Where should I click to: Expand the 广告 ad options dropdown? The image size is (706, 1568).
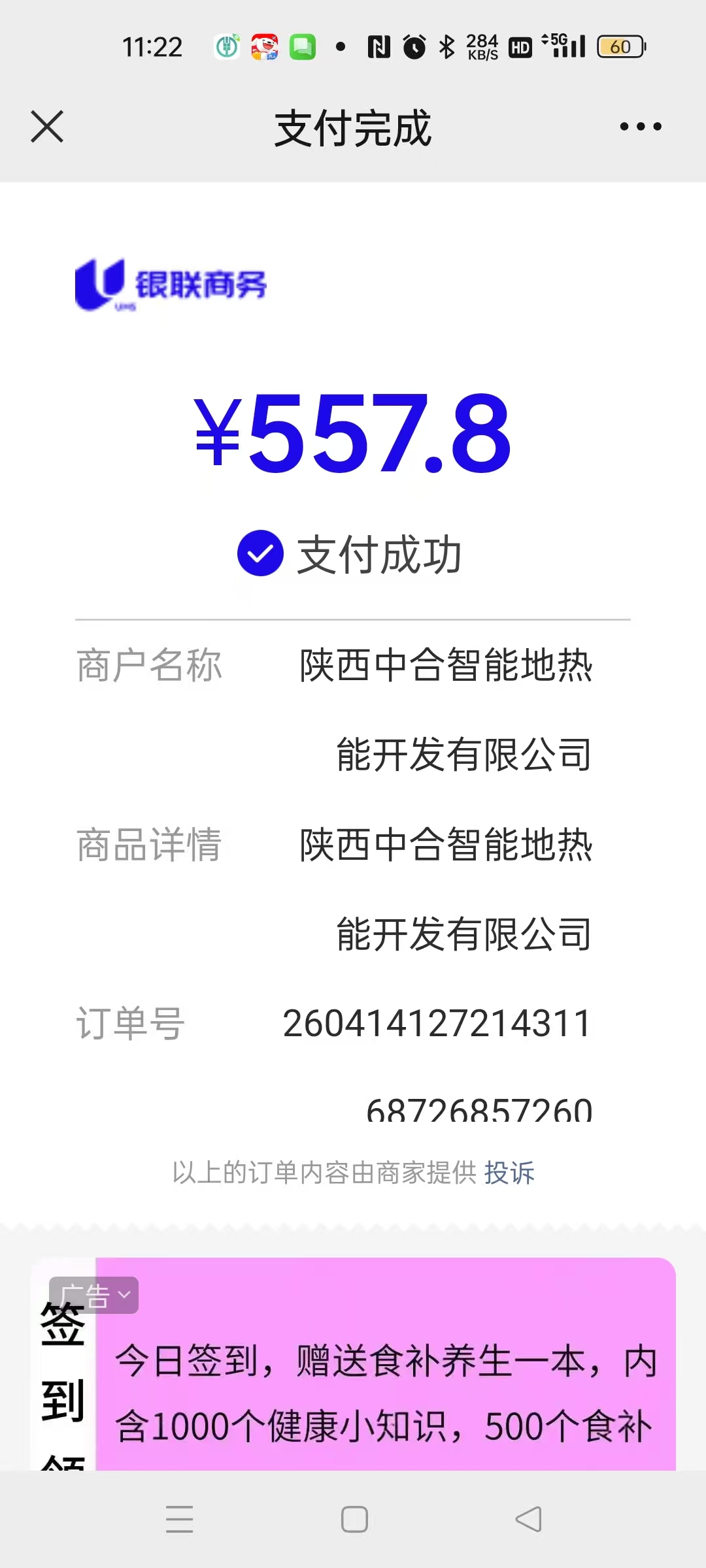(94, 1295)
